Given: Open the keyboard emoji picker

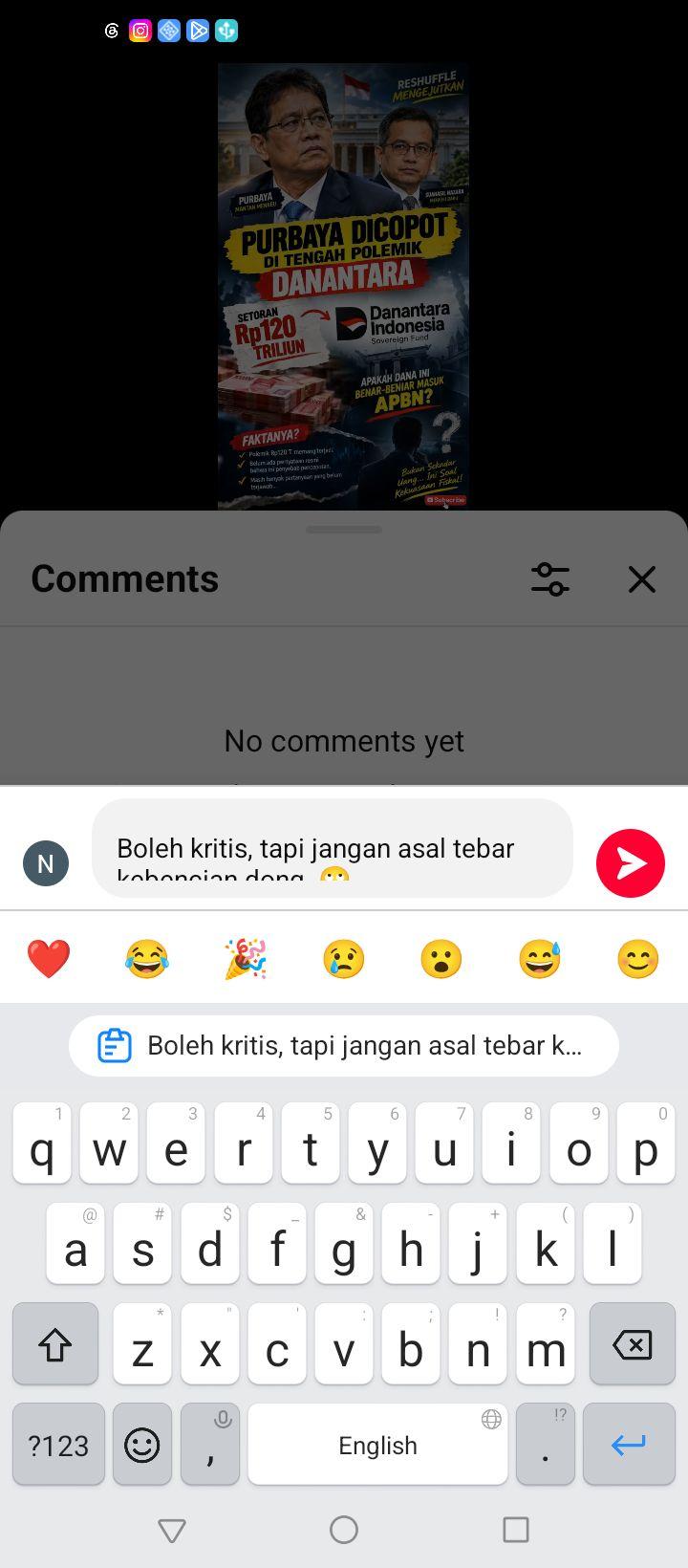Looking at the screenshot, I should (142, 1445).
